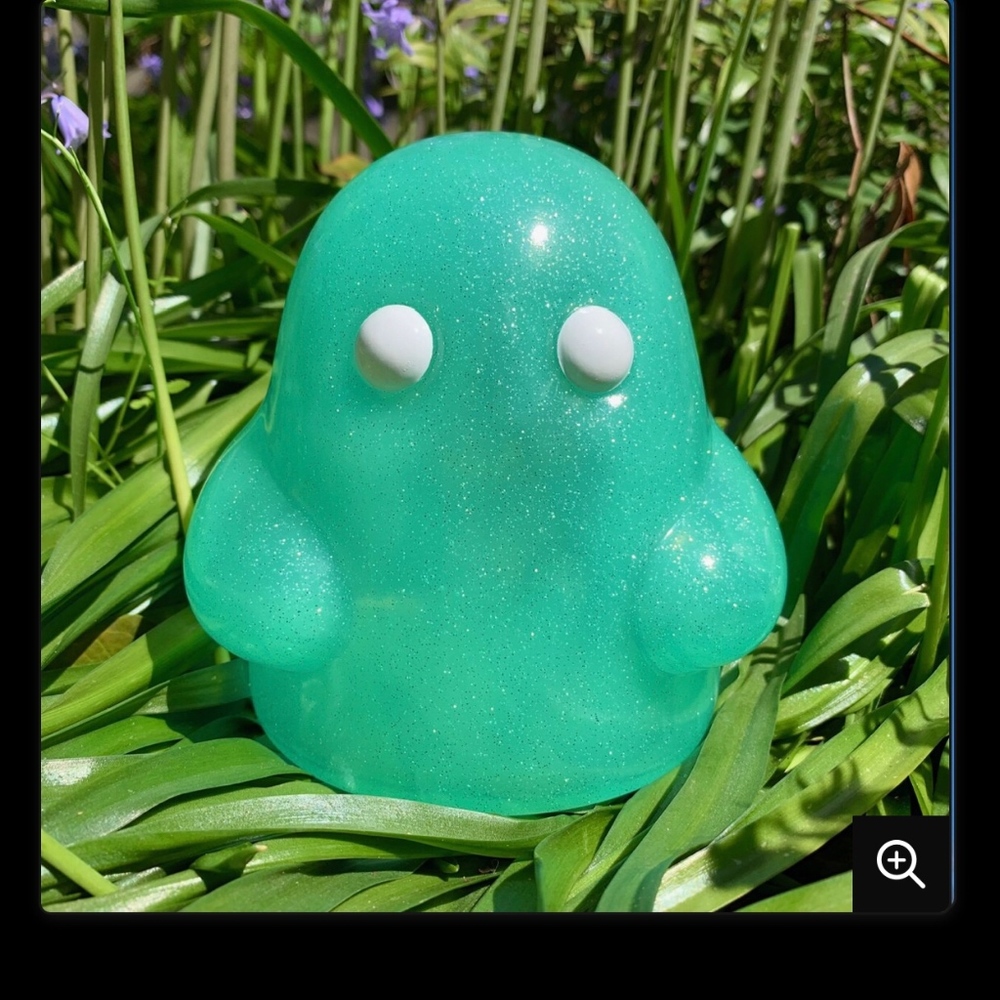
Task: Tap the magnifier zoom-in icon
Action: [900, 863]
